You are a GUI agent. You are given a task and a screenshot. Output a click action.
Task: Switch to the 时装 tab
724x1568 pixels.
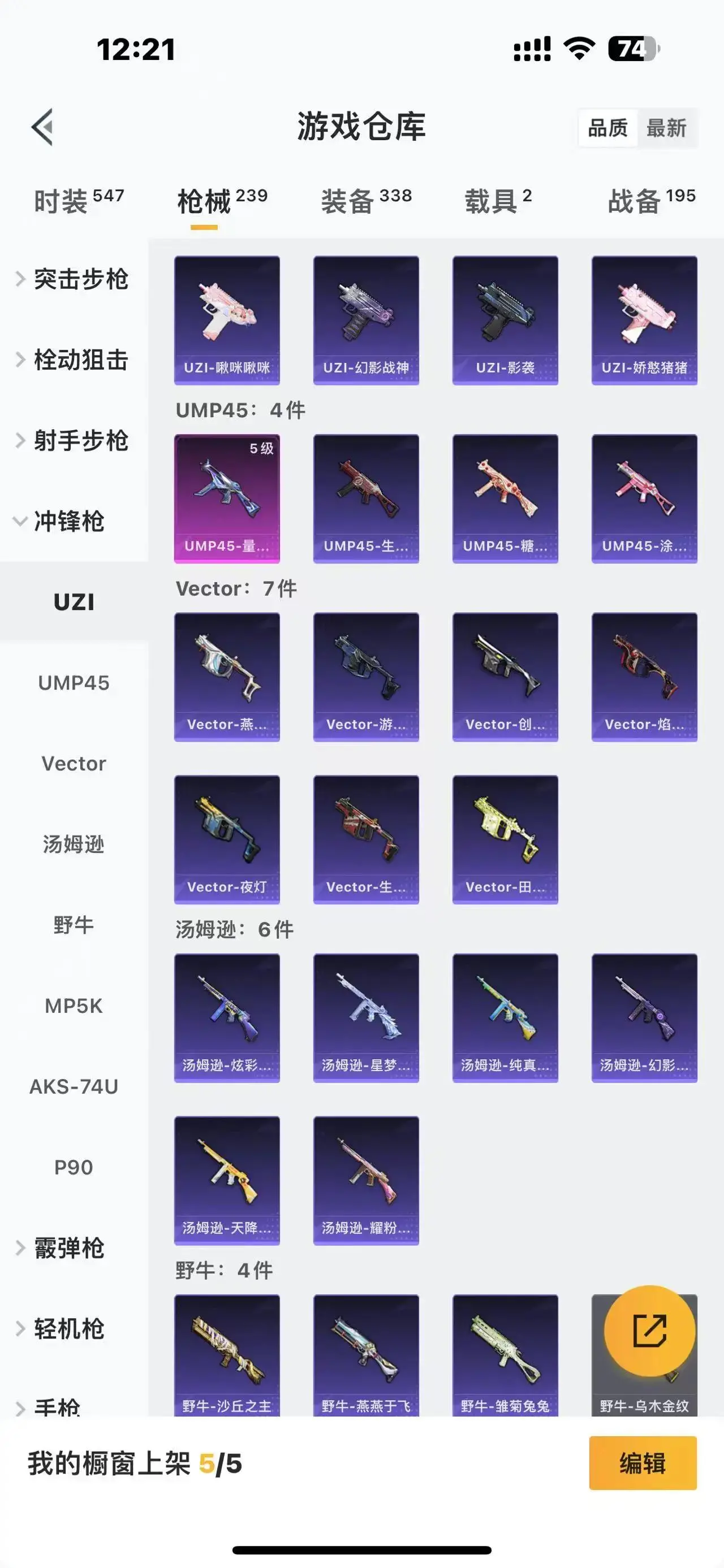79,200
